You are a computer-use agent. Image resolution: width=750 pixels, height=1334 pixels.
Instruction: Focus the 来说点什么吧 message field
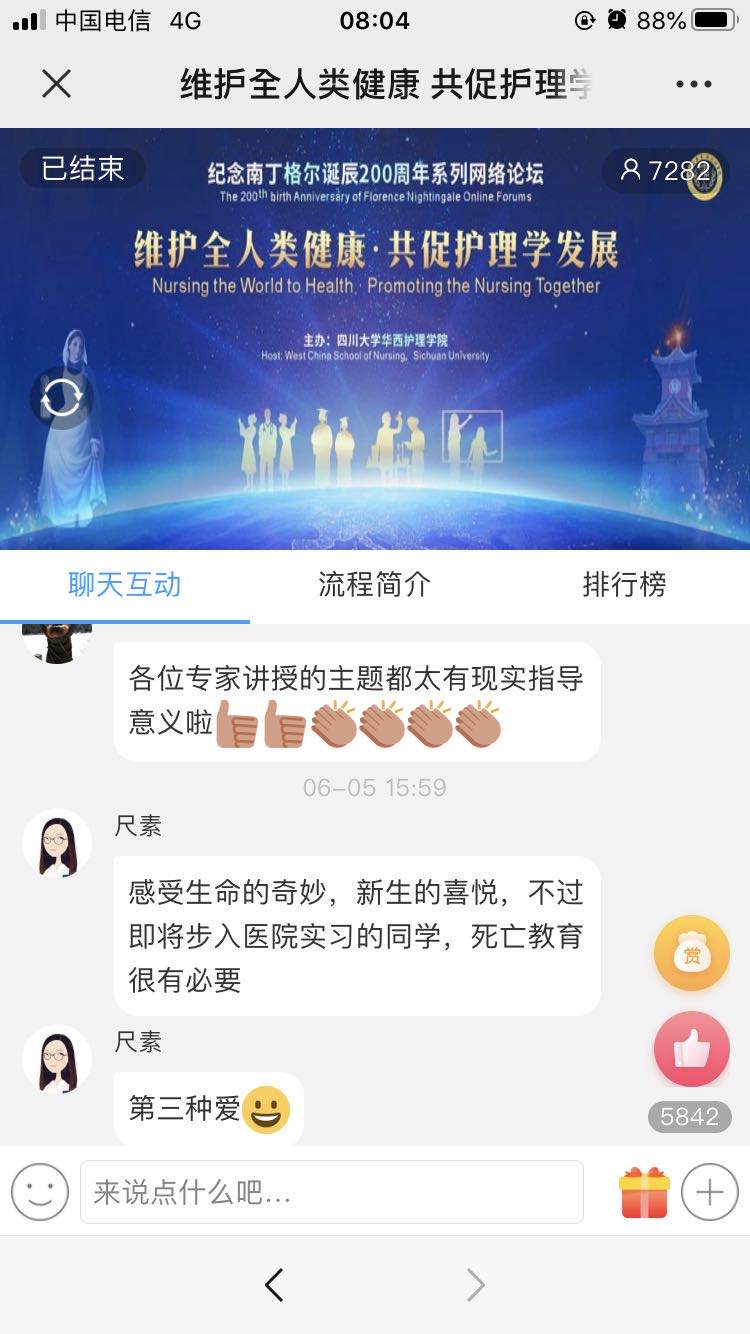(331, 1192)
